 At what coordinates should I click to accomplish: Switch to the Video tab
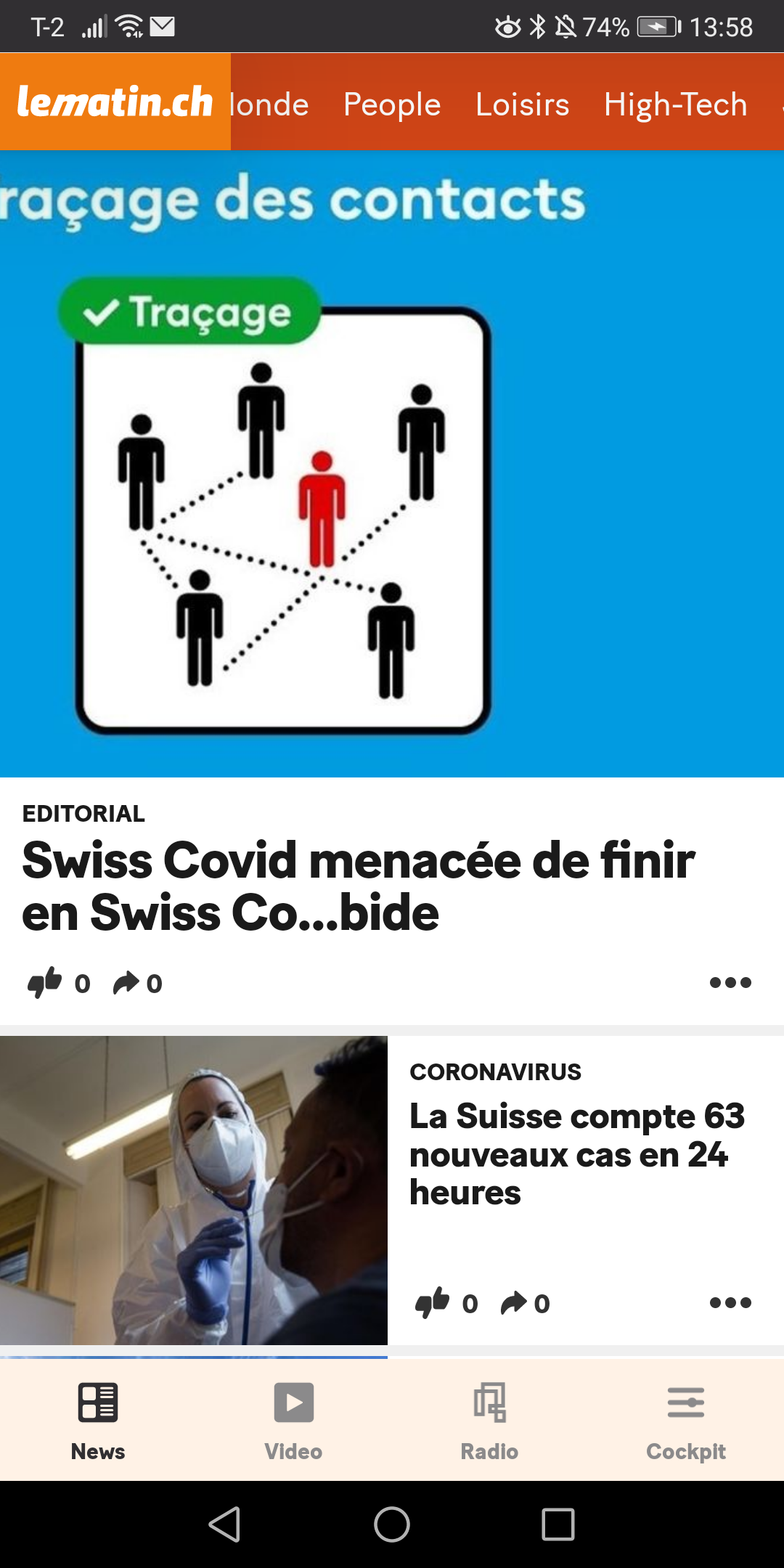click(293, 1420)
